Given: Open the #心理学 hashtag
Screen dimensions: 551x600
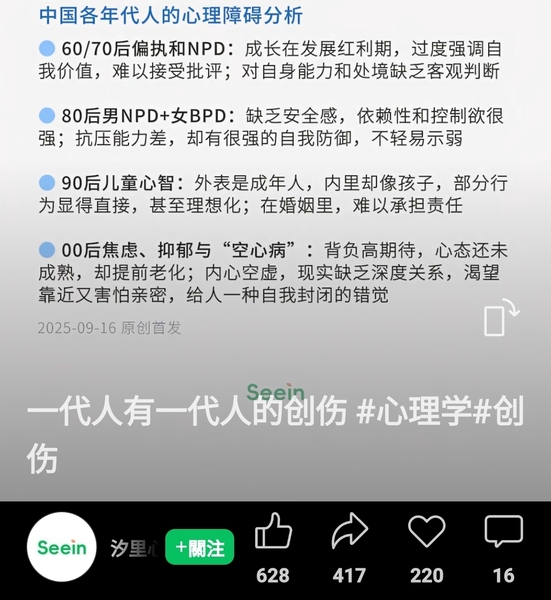Looking at the screenshot, I should [414, 412].
